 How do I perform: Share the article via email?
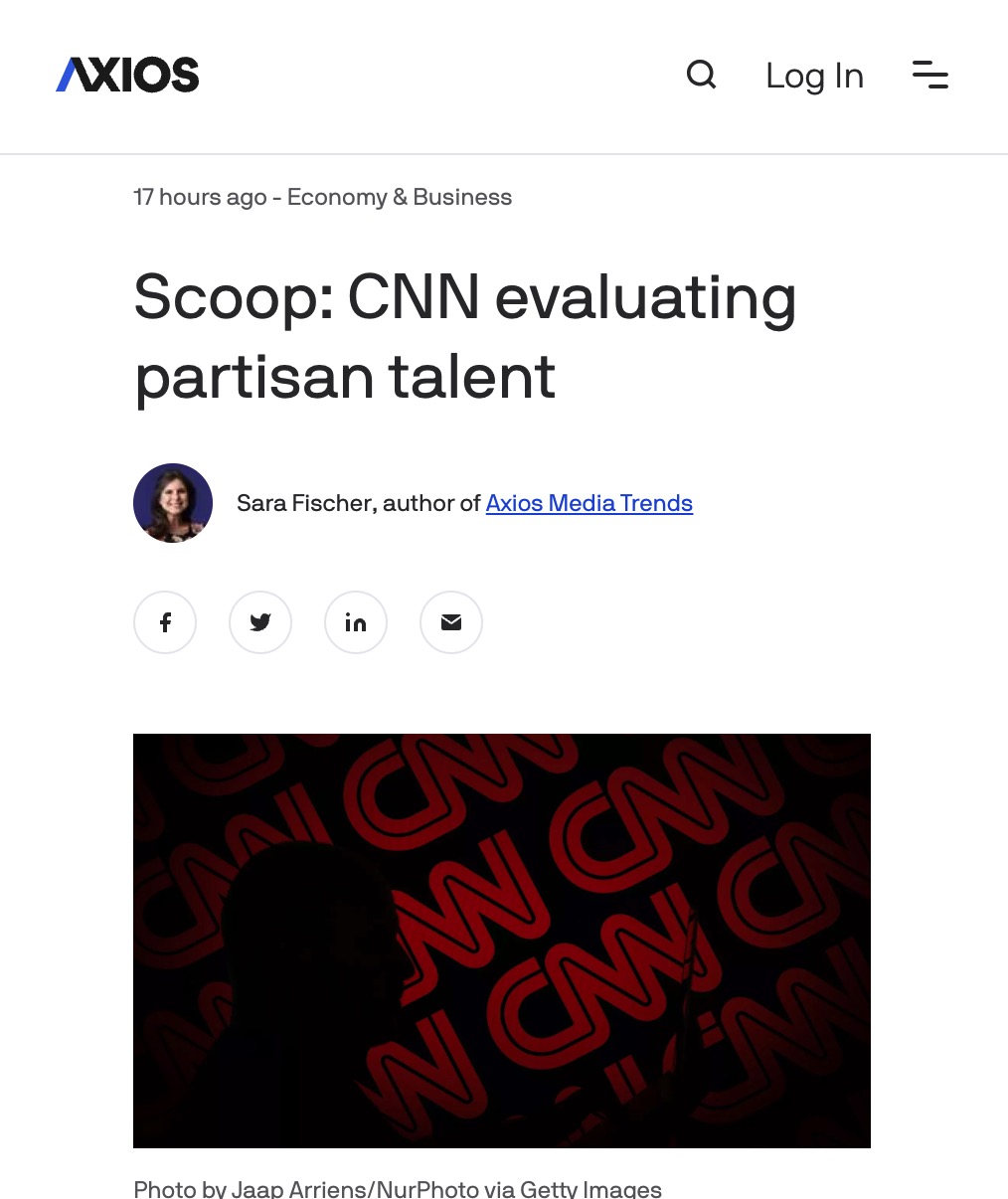pyautogui.click(x=451, y=622)
